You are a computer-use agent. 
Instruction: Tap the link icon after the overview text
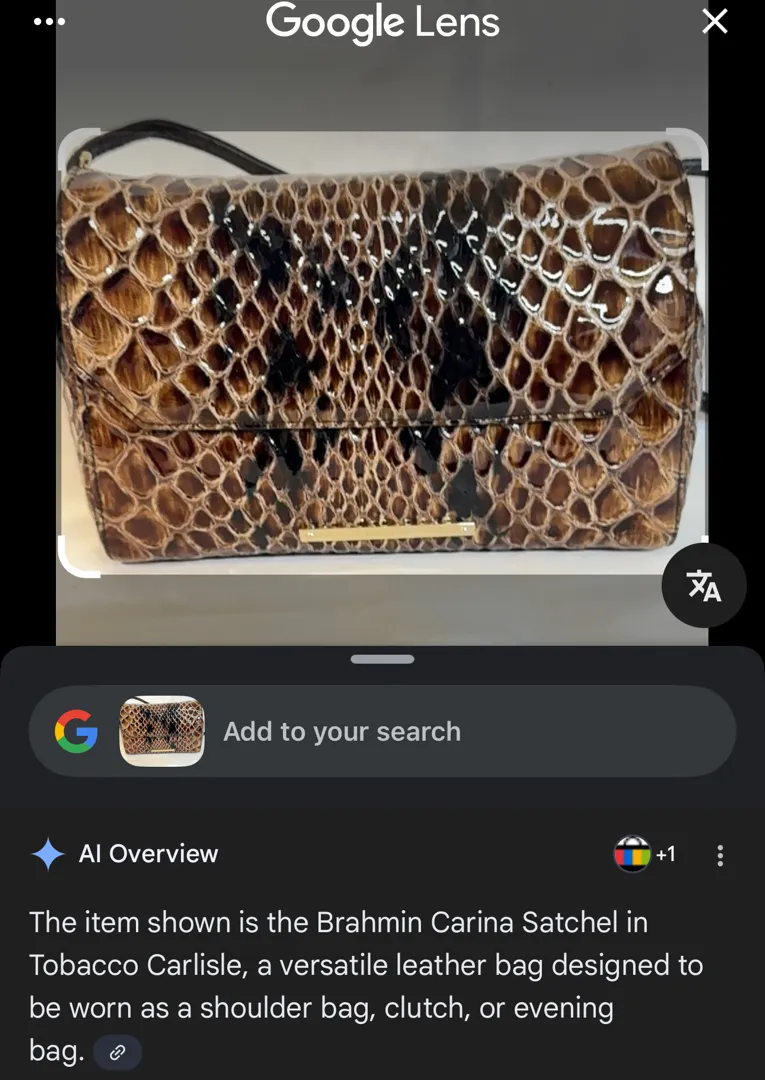117,1052
